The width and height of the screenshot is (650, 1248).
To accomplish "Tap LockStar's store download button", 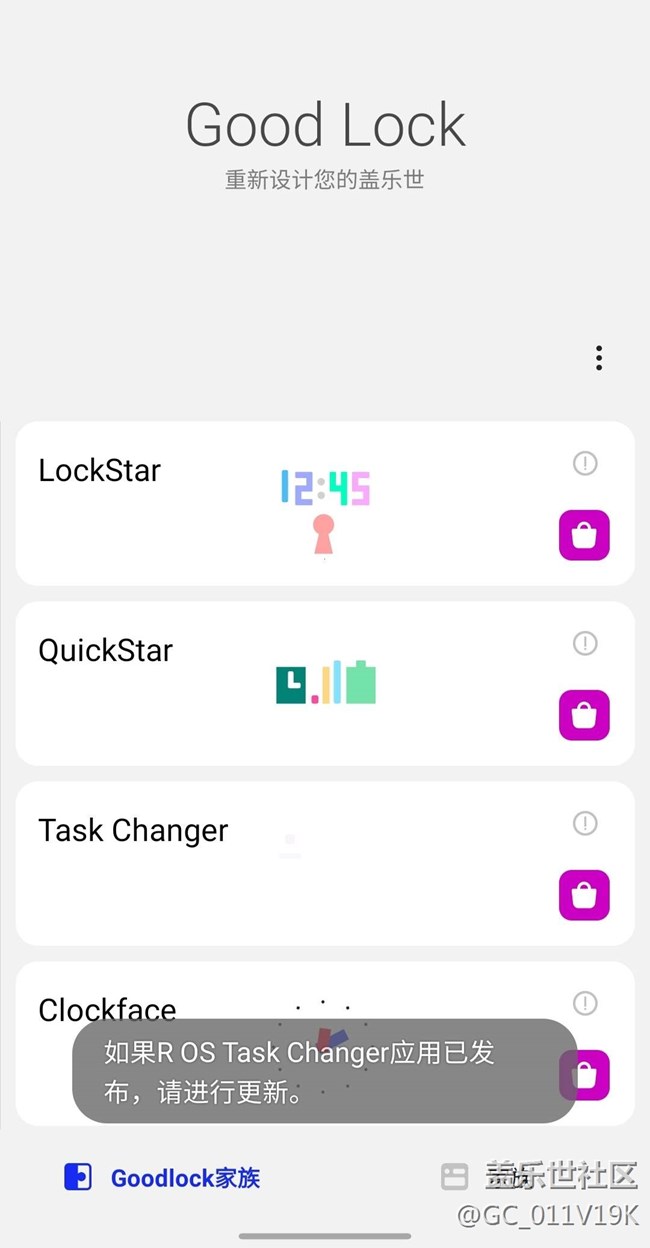I will pyautogui.click(x=584, y=535).
